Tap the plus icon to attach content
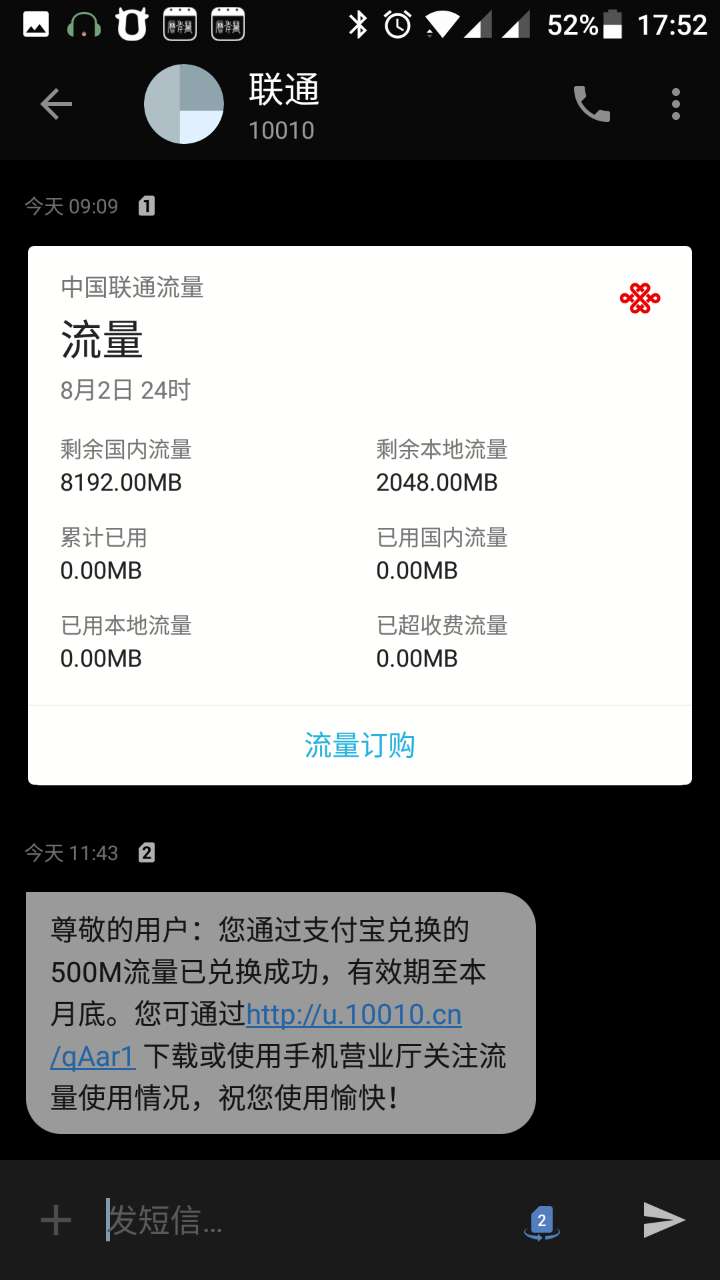The width and height of the screenshot is (720, 1280). click(55, 1219)
